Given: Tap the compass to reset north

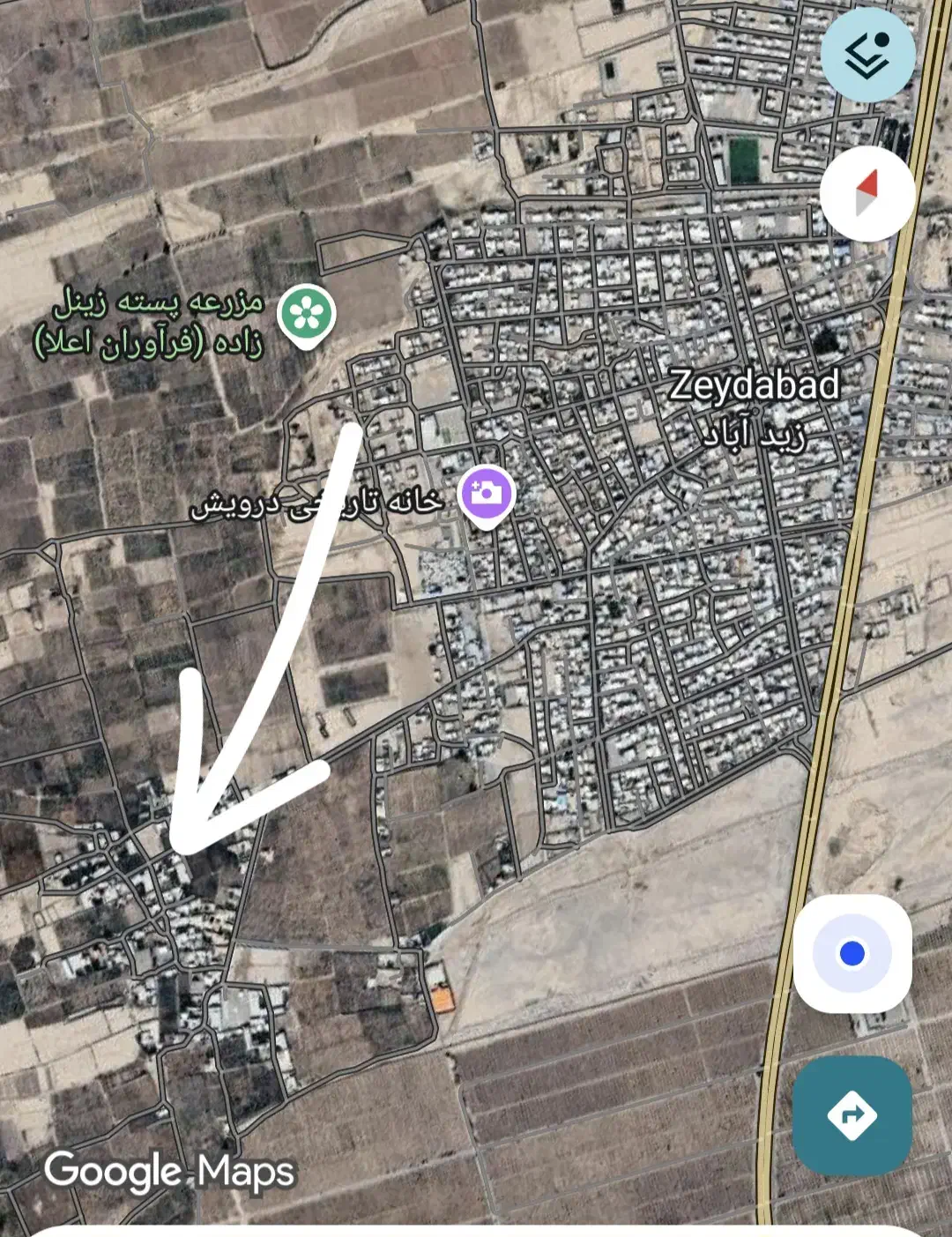Looking at the screenshot, I should pyautogui.click(x=868, y=193).
